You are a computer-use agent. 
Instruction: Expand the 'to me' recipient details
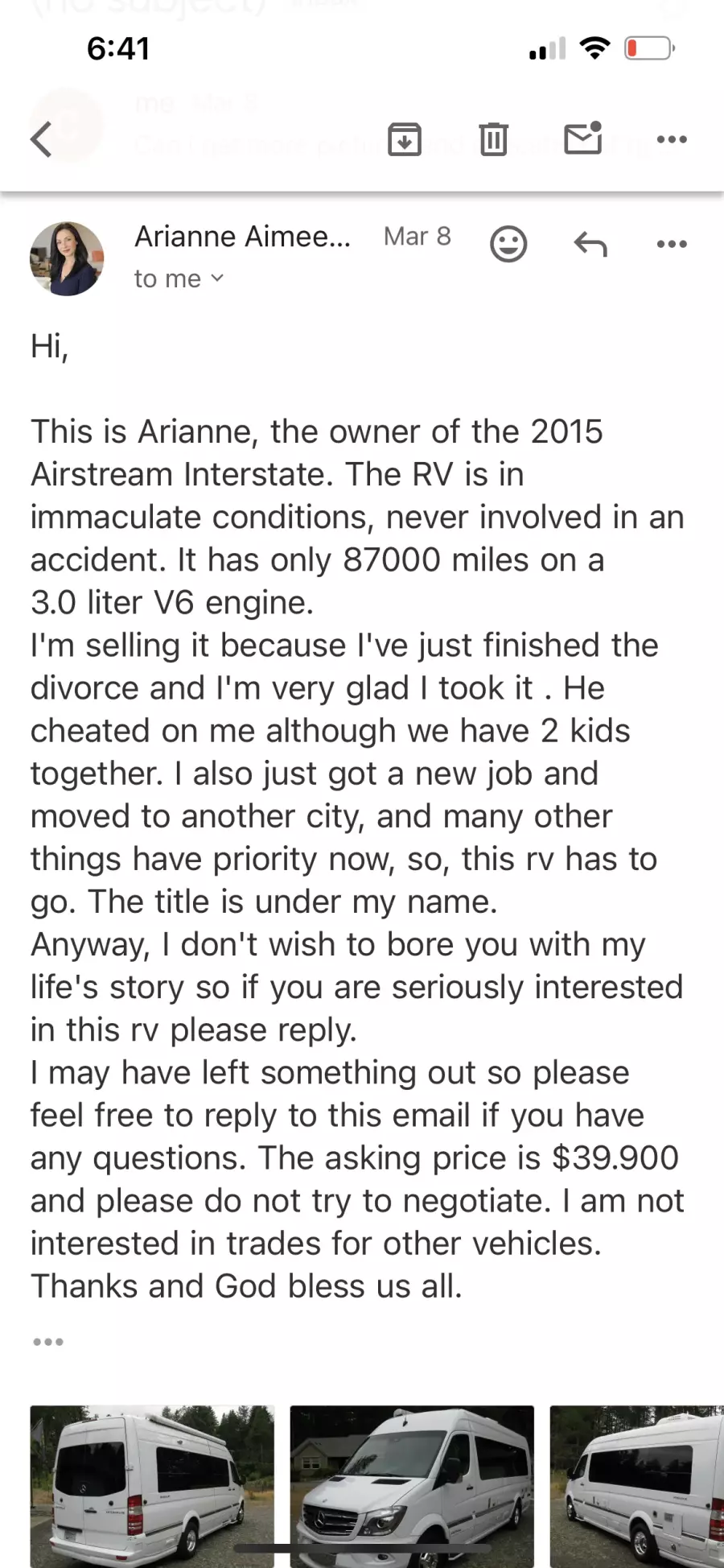pos(179,279)
